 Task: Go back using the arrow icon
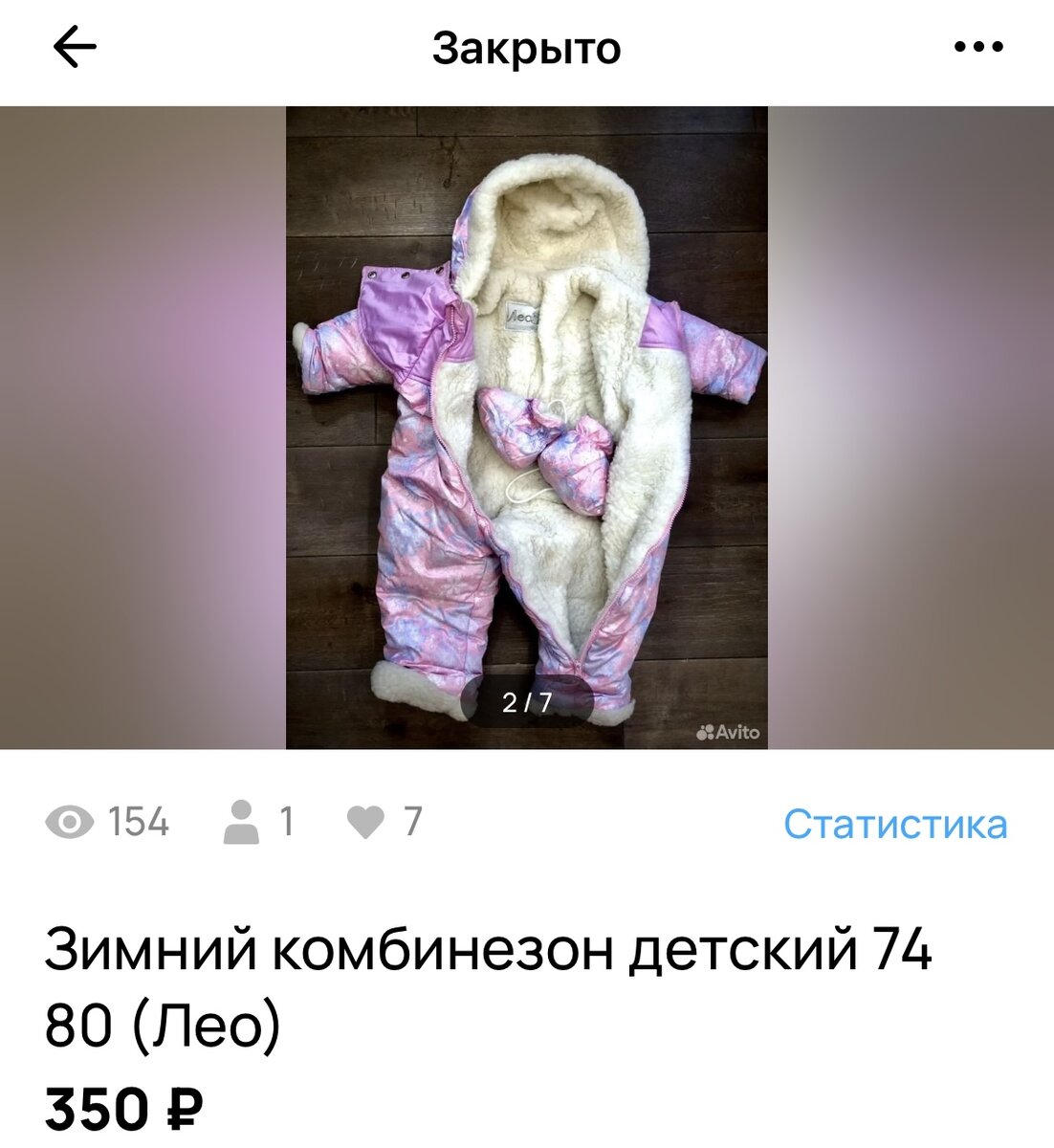tap(75, 48)
